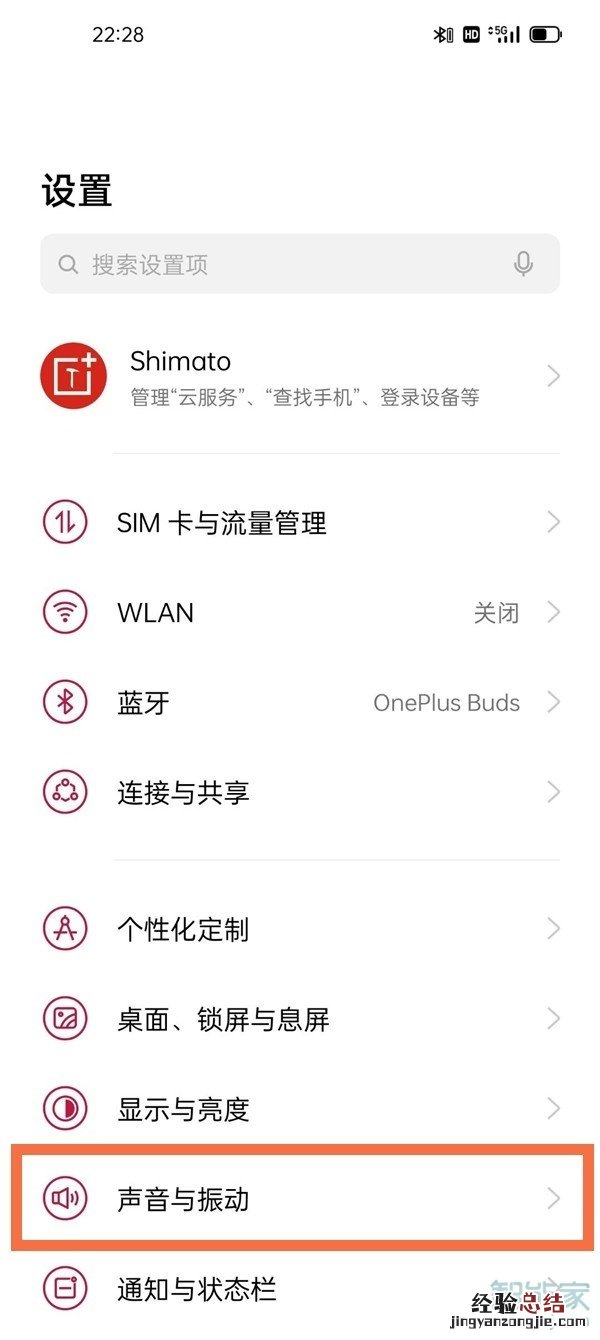Open 个性化定制 settings
This screenshot has height=1340, width=600.
300,930
